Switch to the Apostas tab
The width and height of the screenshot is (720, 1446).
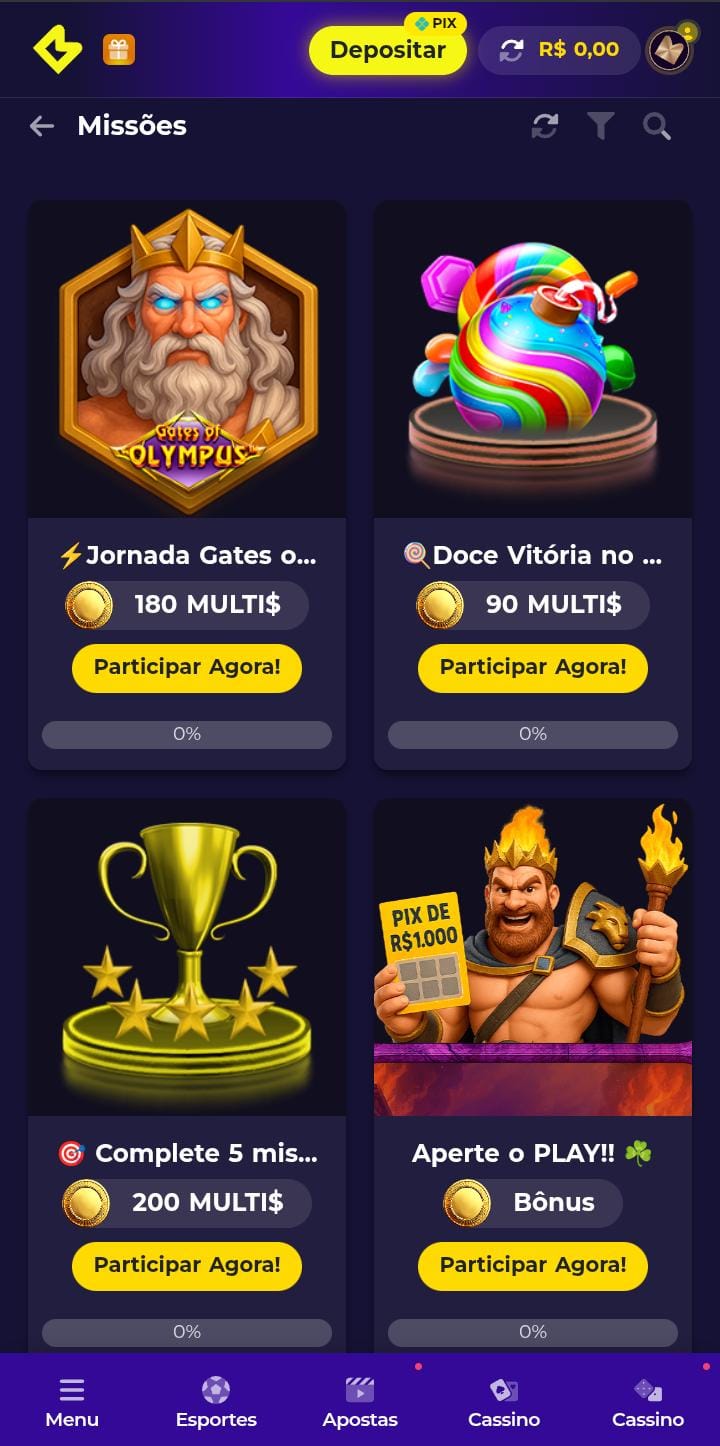pos(360,1402)
